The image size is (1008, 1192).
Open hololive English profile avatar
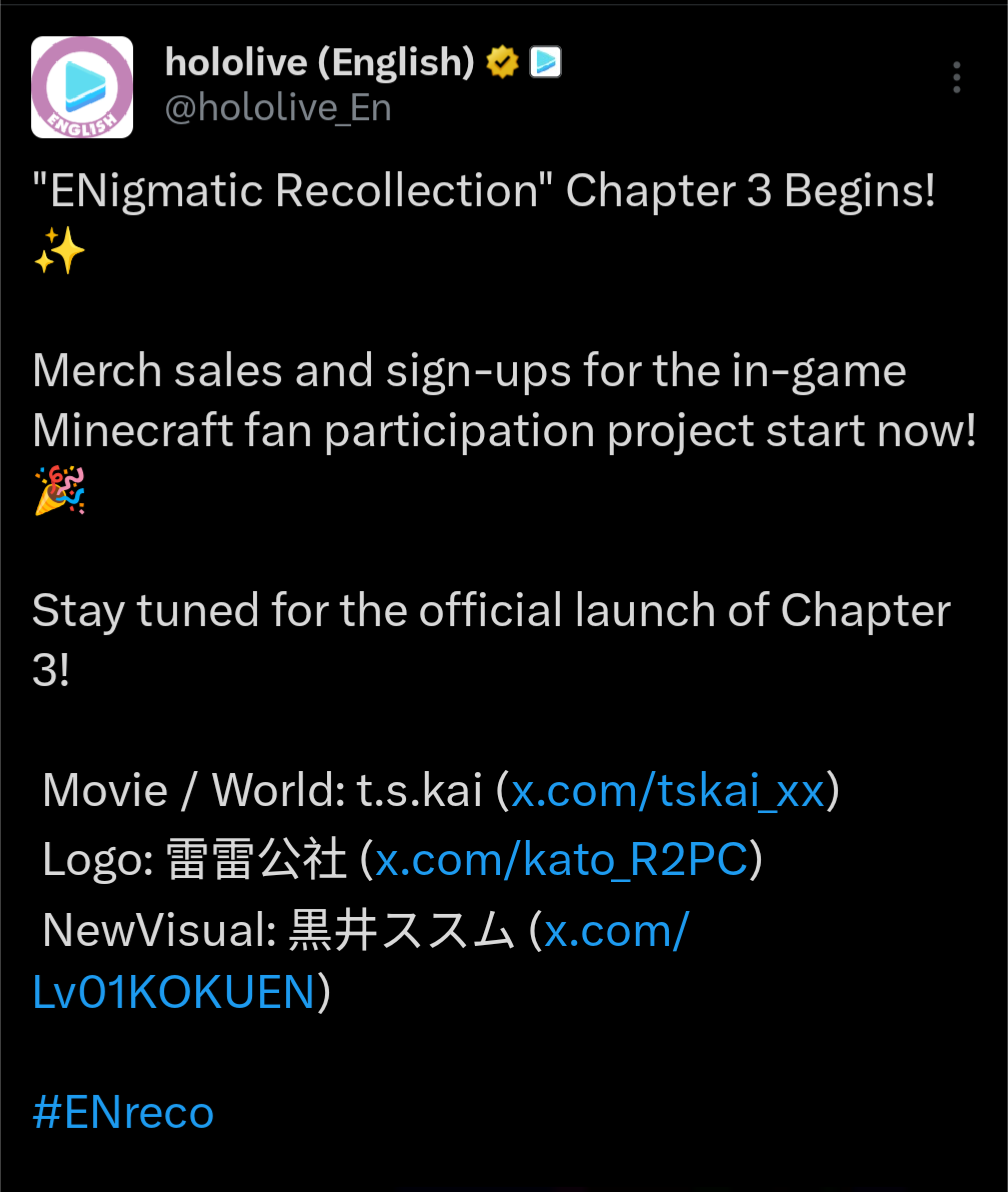tap(82, 87)
